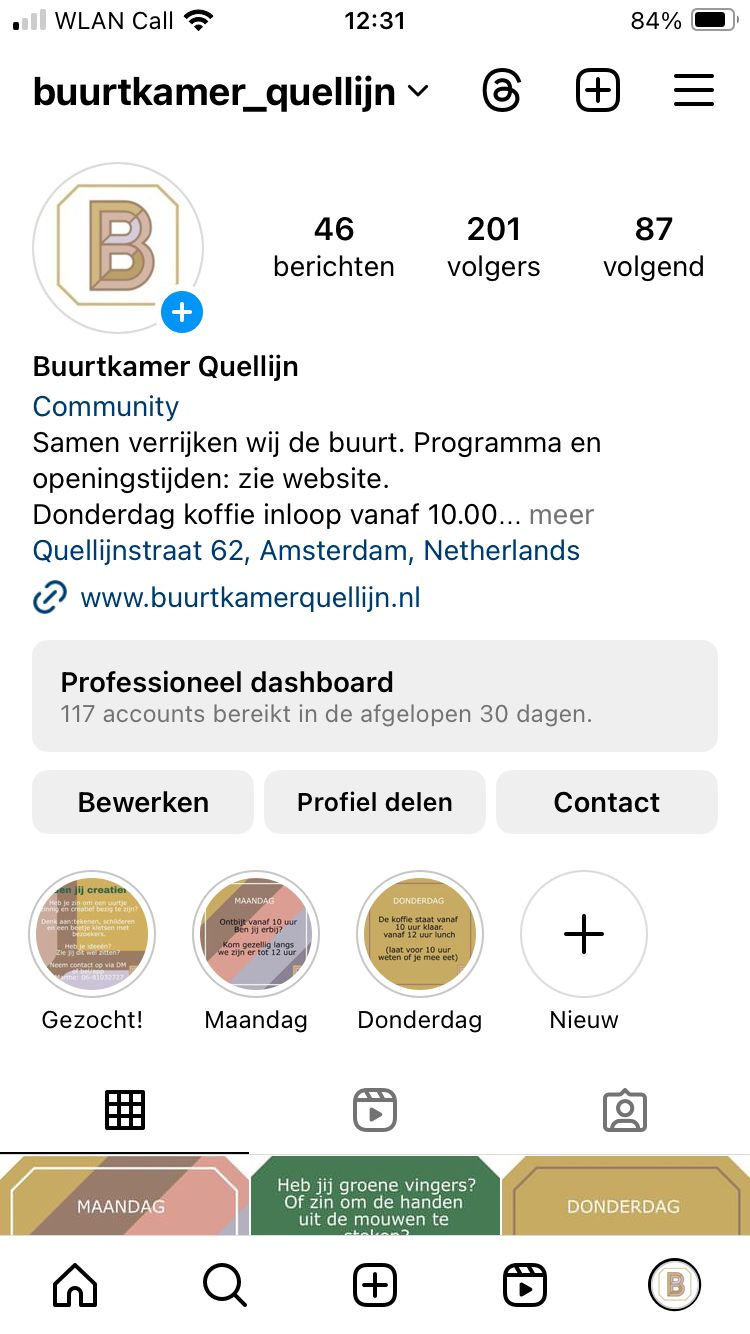Tap Bewerken to edit the profile
Viewport: 750px width, 1334px height.
pyautogui.click(x=143, y=802)
